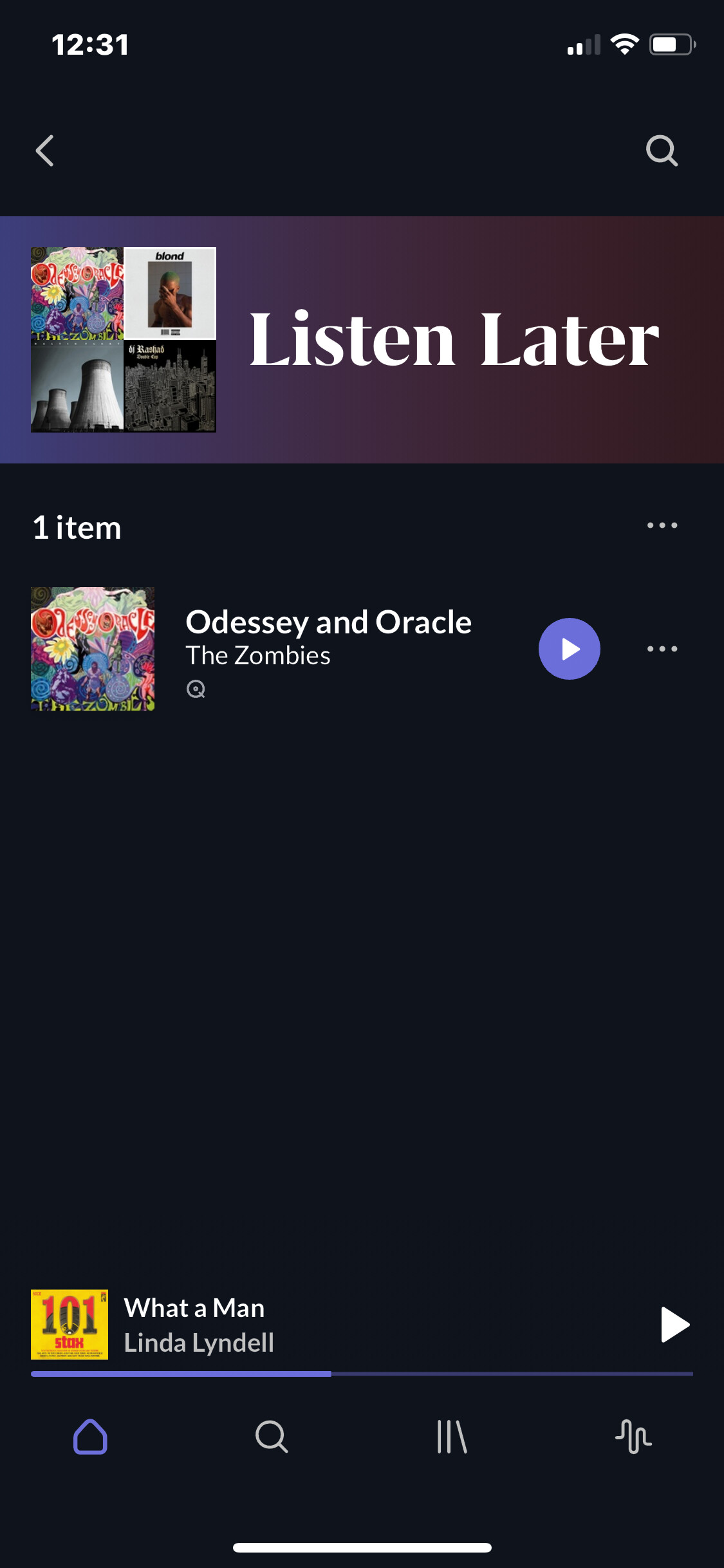The height and width of the screenshot is (1568, 724).
Task: Open more options for Odessey and Oracle
Action: click(662, 649)
